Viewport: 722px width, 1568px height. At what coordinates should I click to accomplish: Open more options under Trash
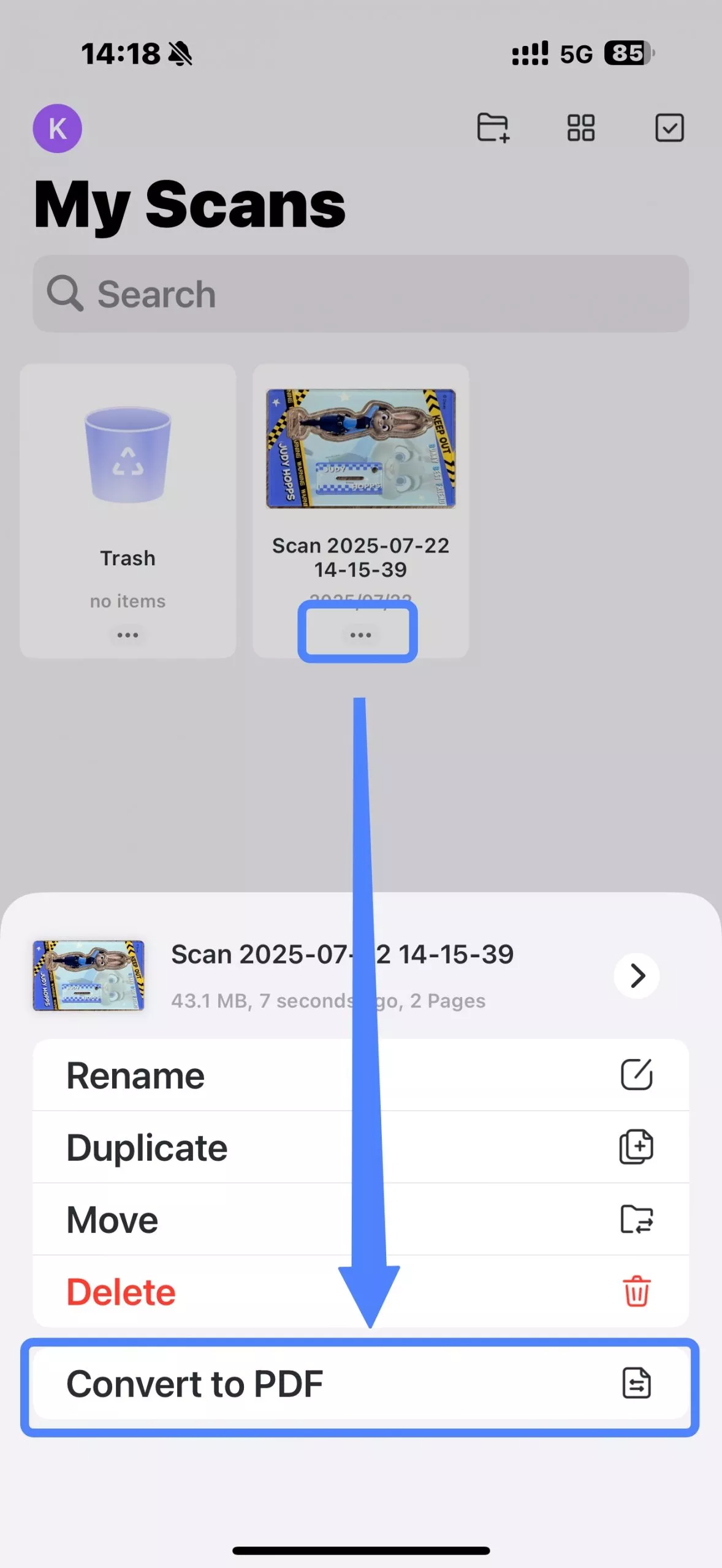tap(127, 635)
